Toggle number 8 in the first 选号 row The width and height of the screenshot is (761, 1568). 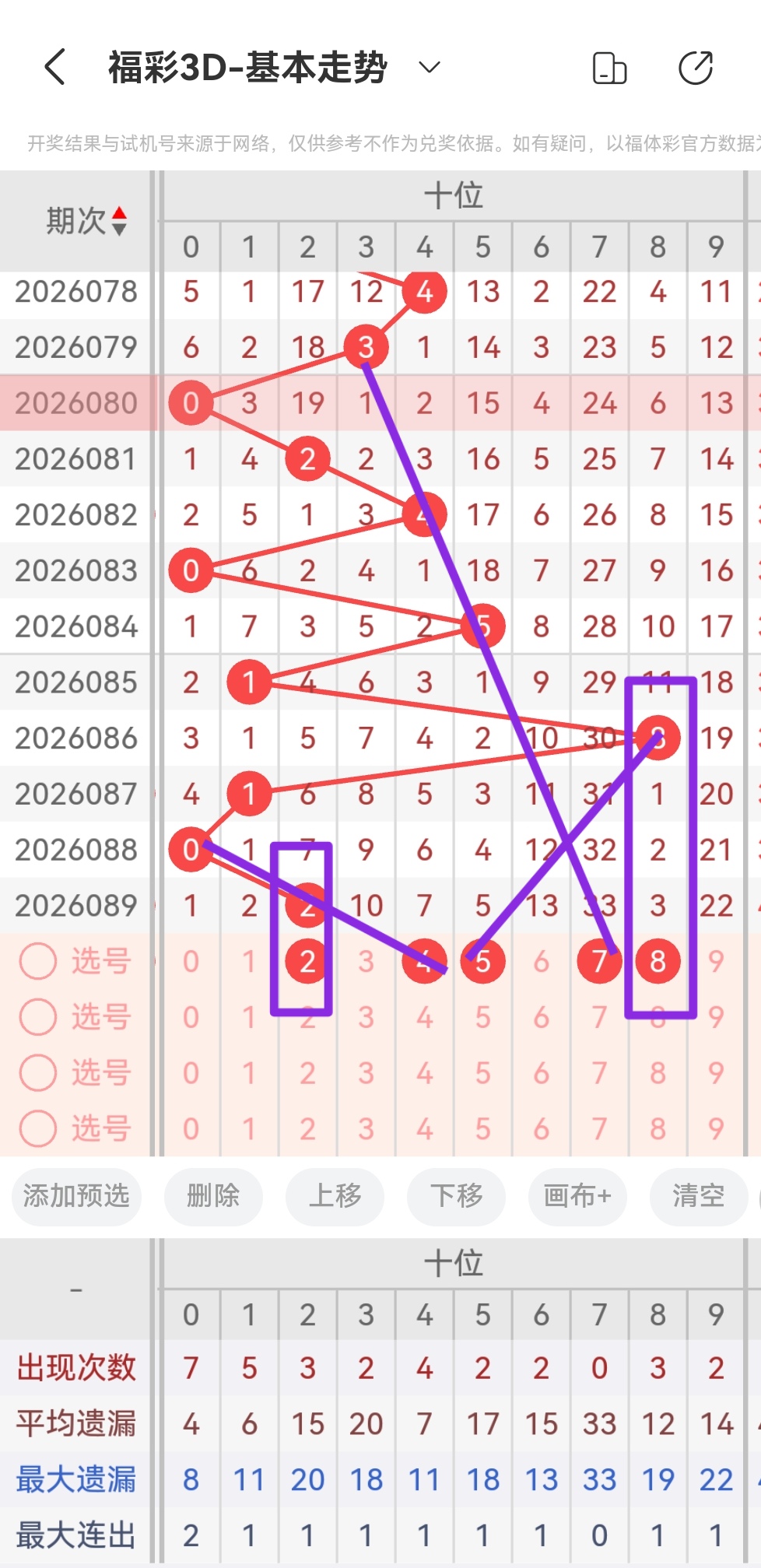pyautogui.click(x=658, y=961)
